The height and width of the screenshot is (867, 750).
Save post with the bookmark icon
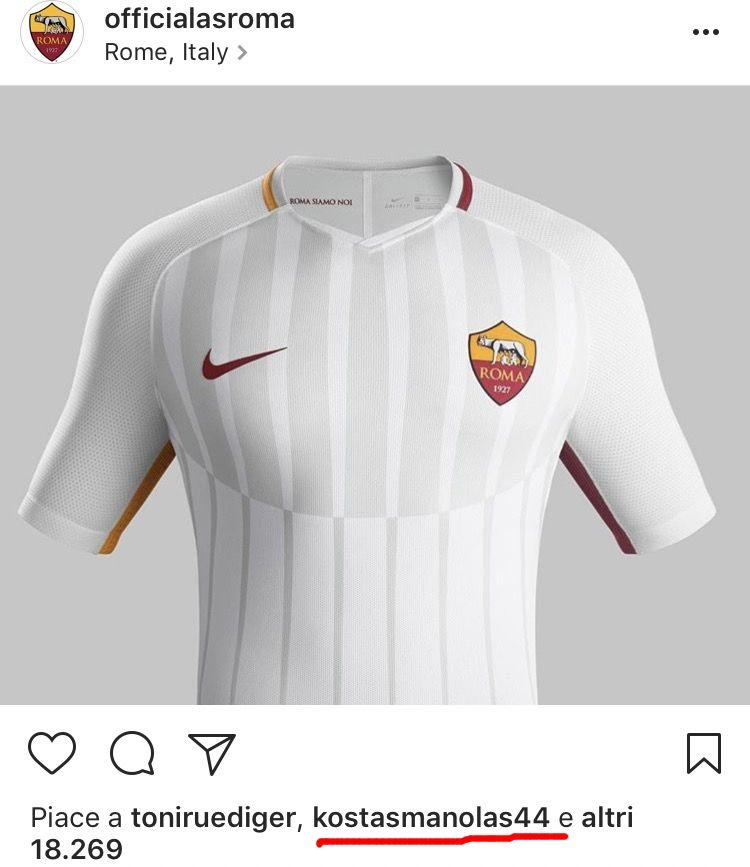click(704, 754)
